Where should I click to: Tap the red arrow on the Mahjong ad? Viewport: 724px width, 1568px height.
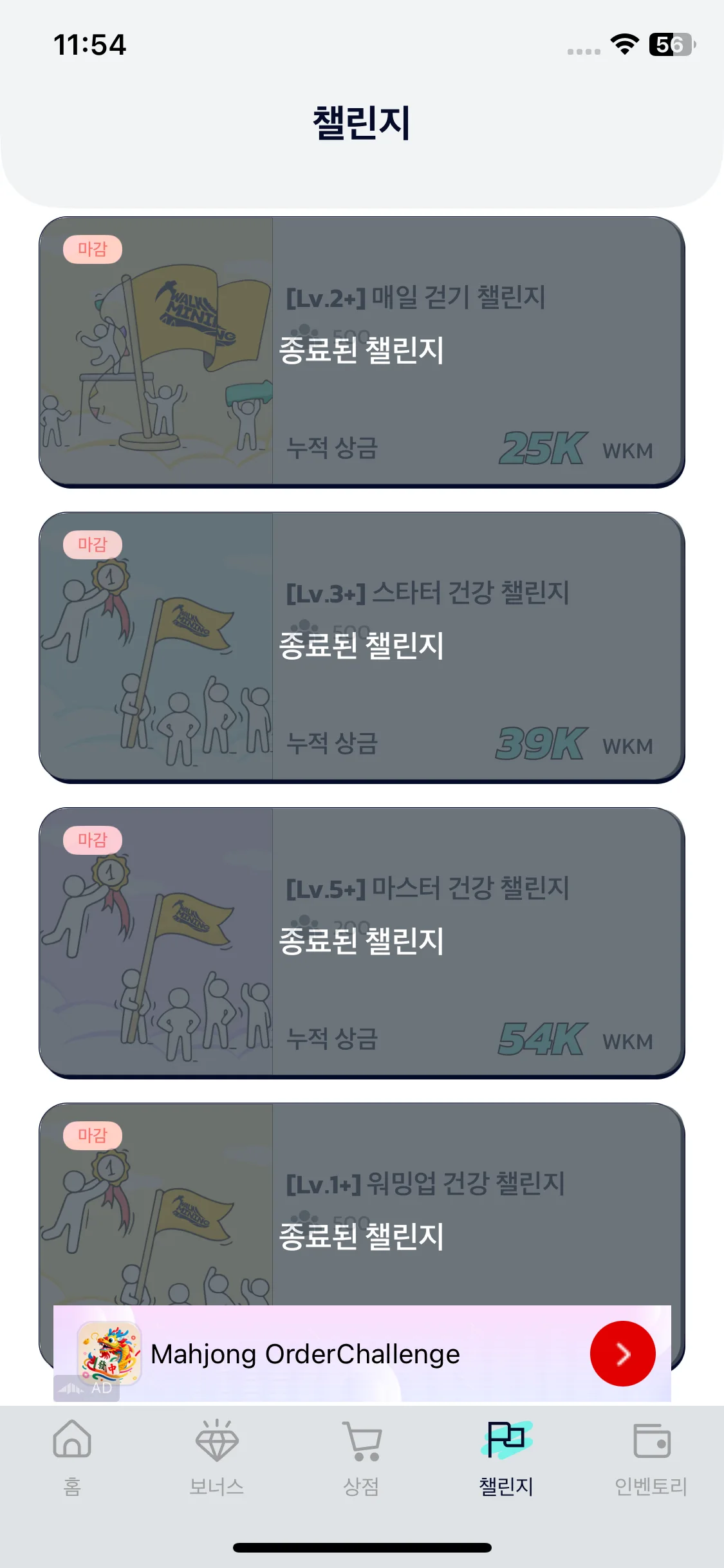point(622,1354)
